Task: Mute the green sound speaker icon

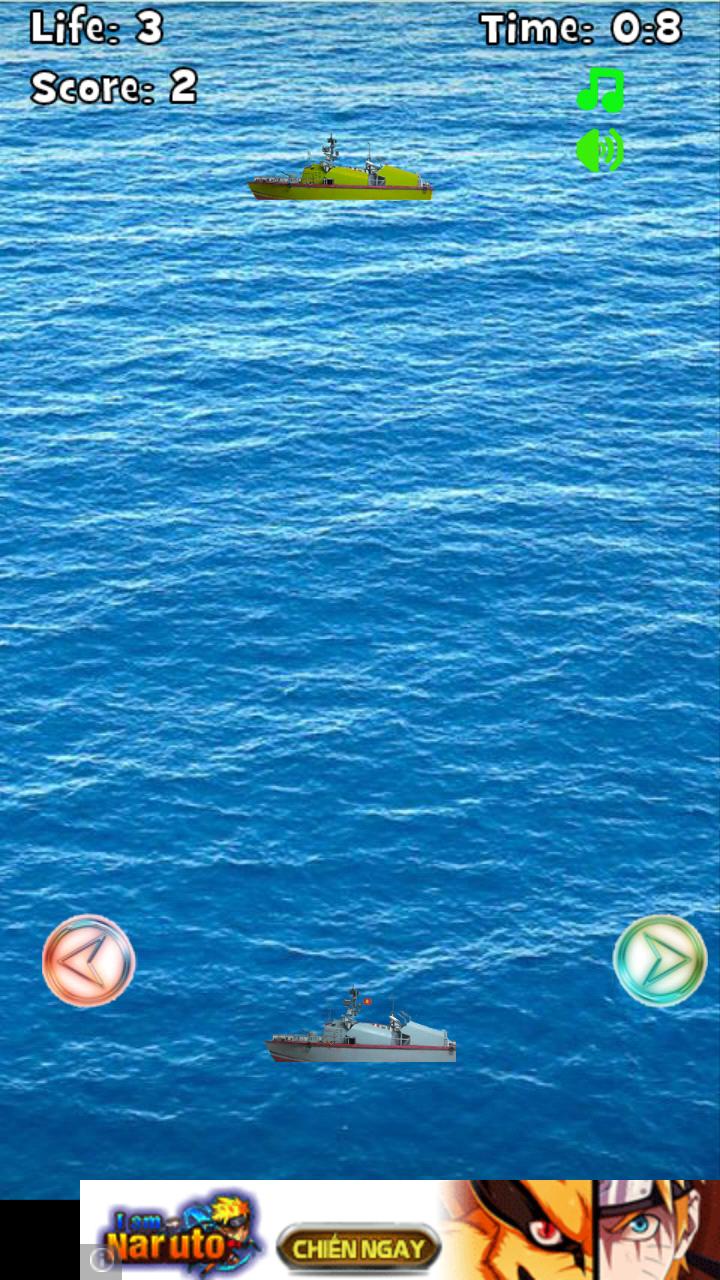Action: (600, 150)
